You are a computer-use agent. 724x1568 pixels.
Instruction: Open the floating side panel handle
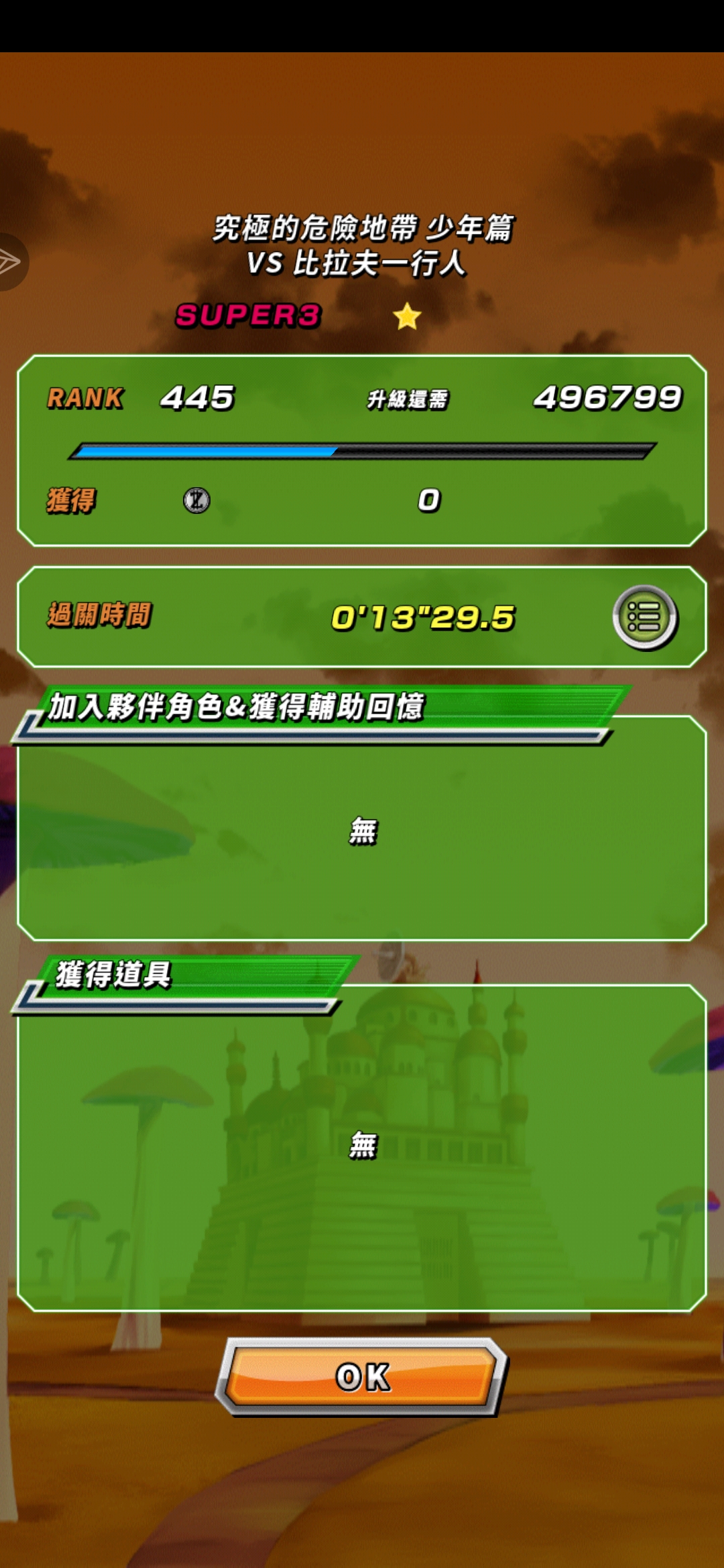(11, 261)
